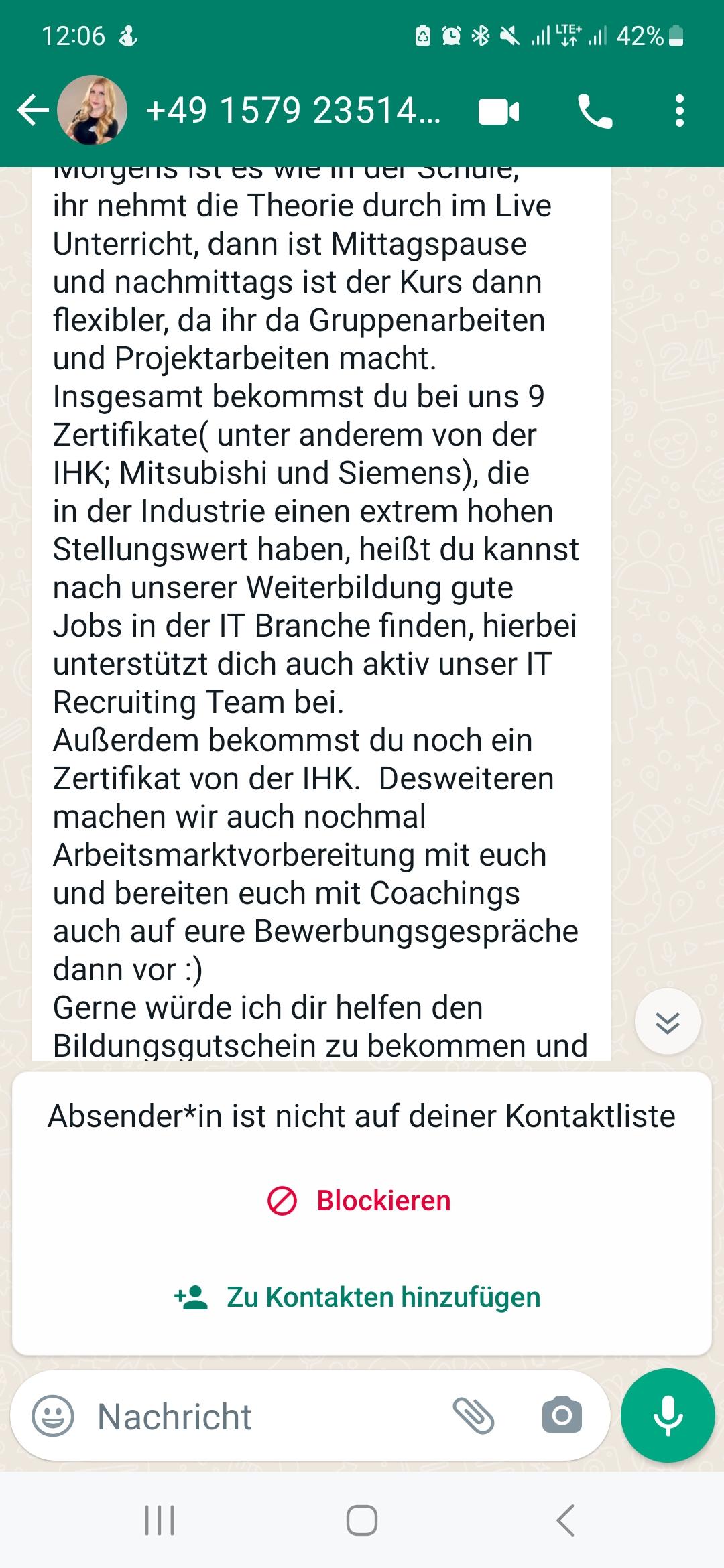Tap the voice message microphone

[668, 1415]
